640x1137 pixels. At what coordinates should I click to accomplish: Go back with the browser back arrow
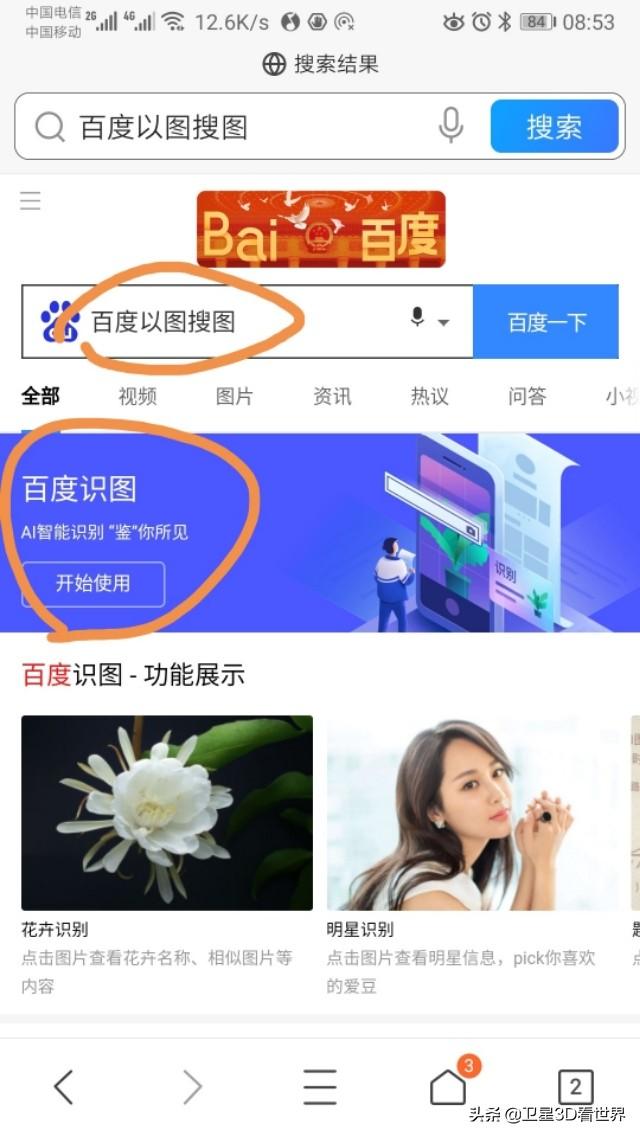pyautogui.click(x=64, y=1086)
